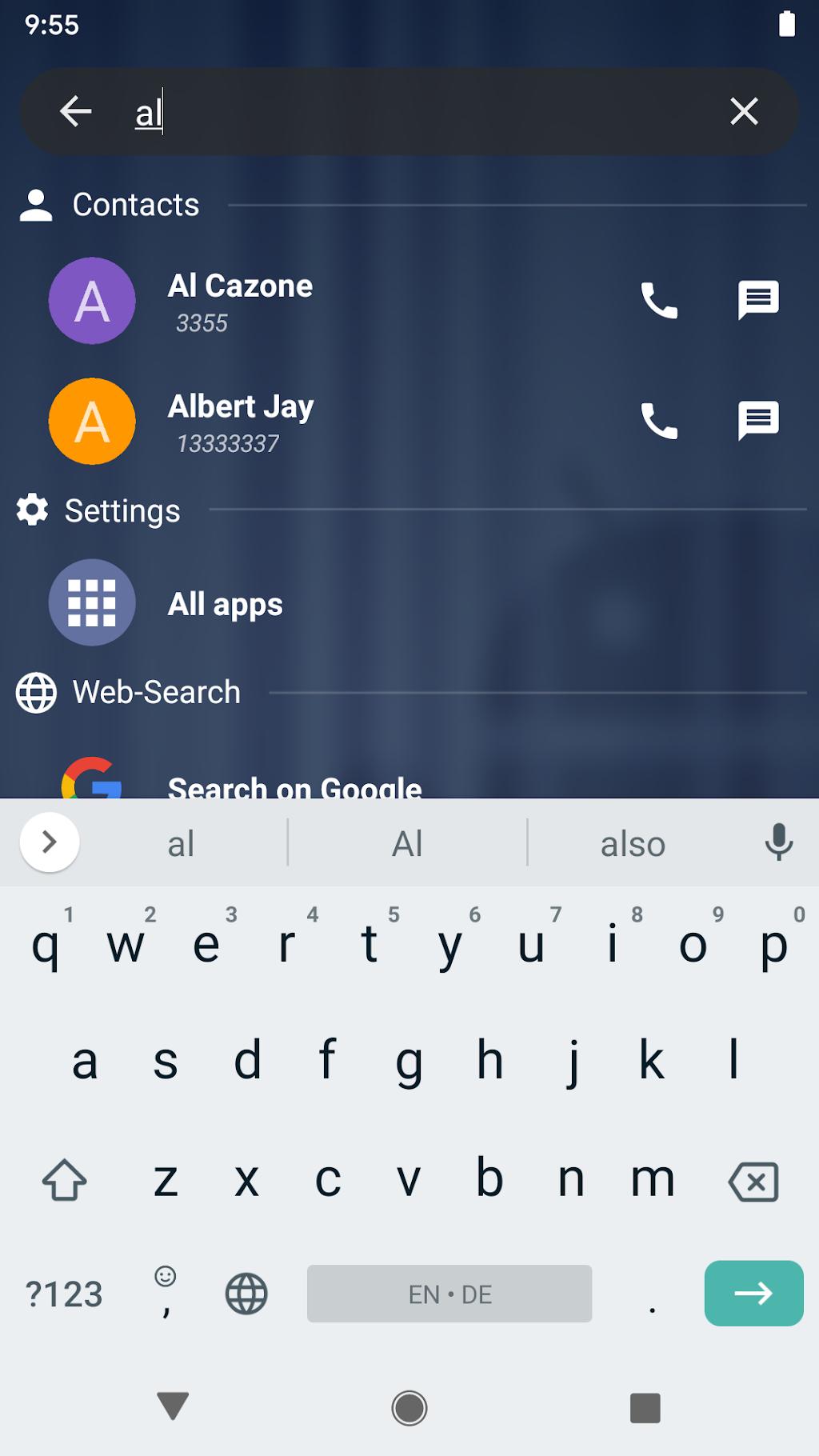The width and height of the screenshot is (819, 1456).
Task: Switch keyboard language with globe key
Action: 246,1294
